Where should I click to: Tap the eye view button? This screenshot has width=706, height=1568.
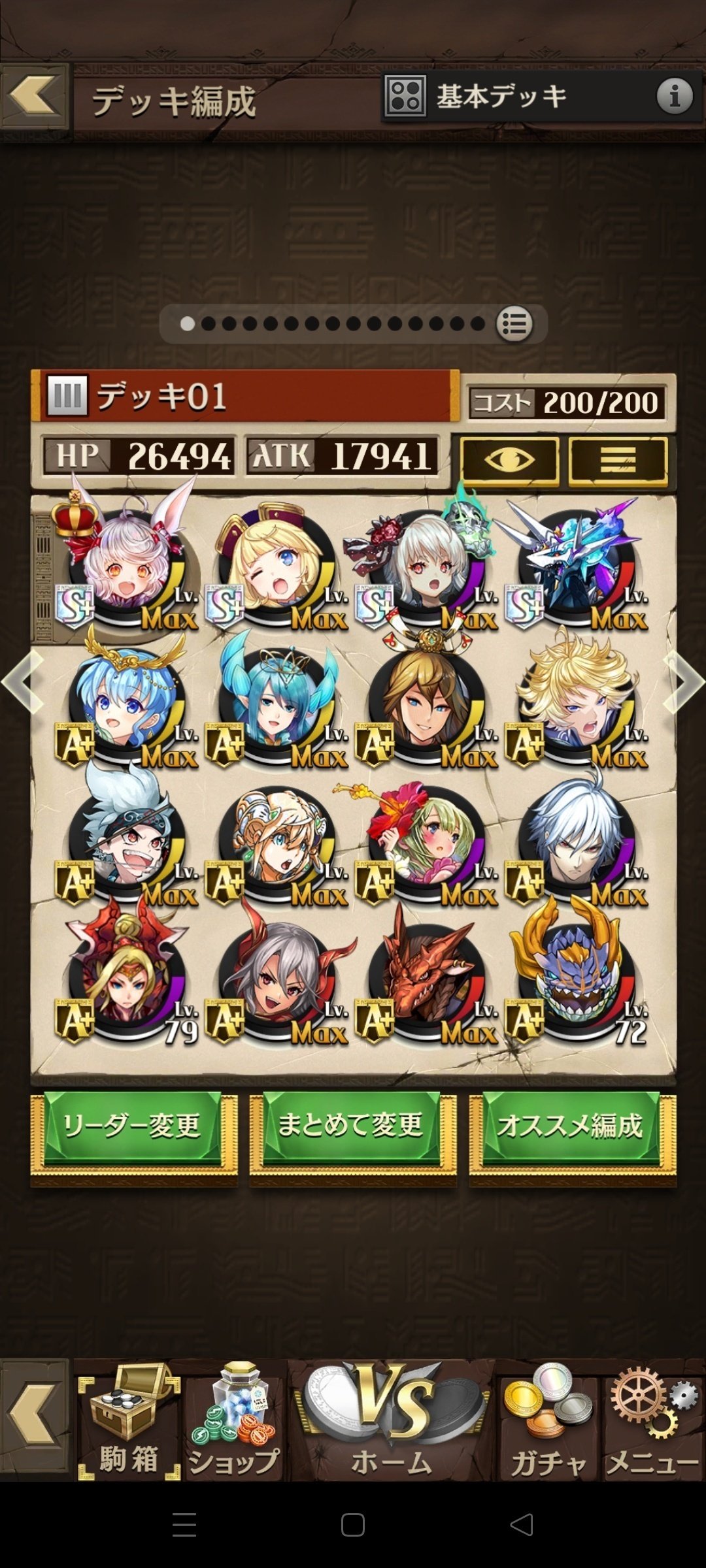pos(510,461)
